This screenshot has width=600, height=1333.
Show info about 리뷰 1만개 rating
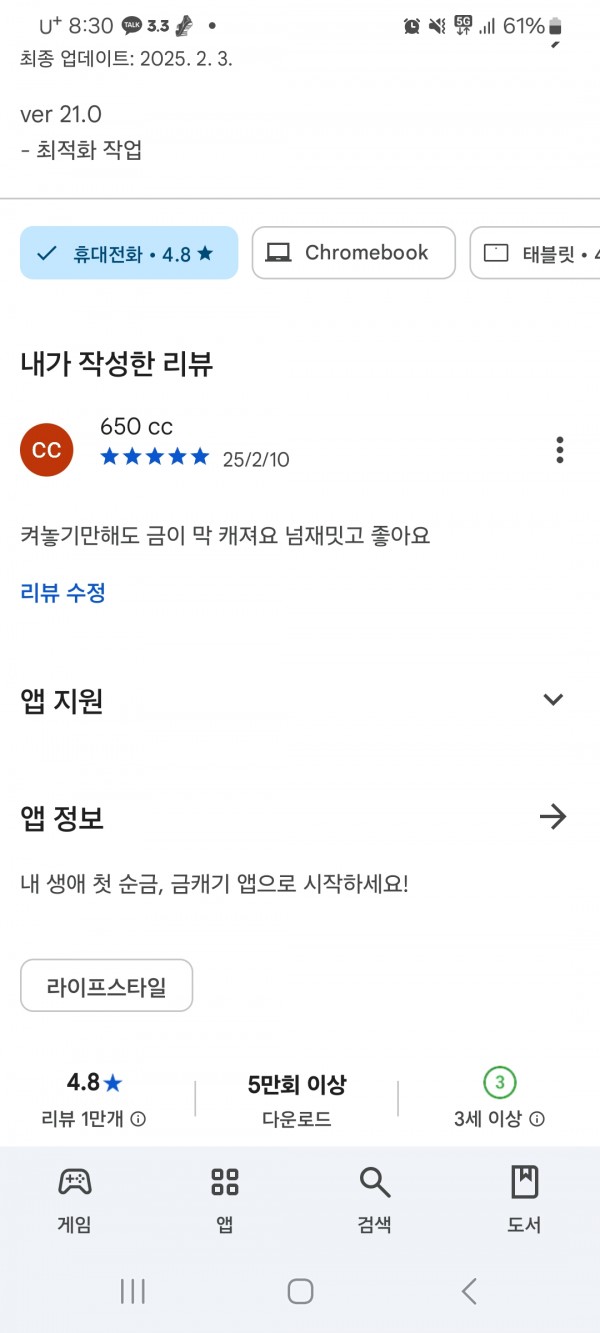(x=139, y=1119)
